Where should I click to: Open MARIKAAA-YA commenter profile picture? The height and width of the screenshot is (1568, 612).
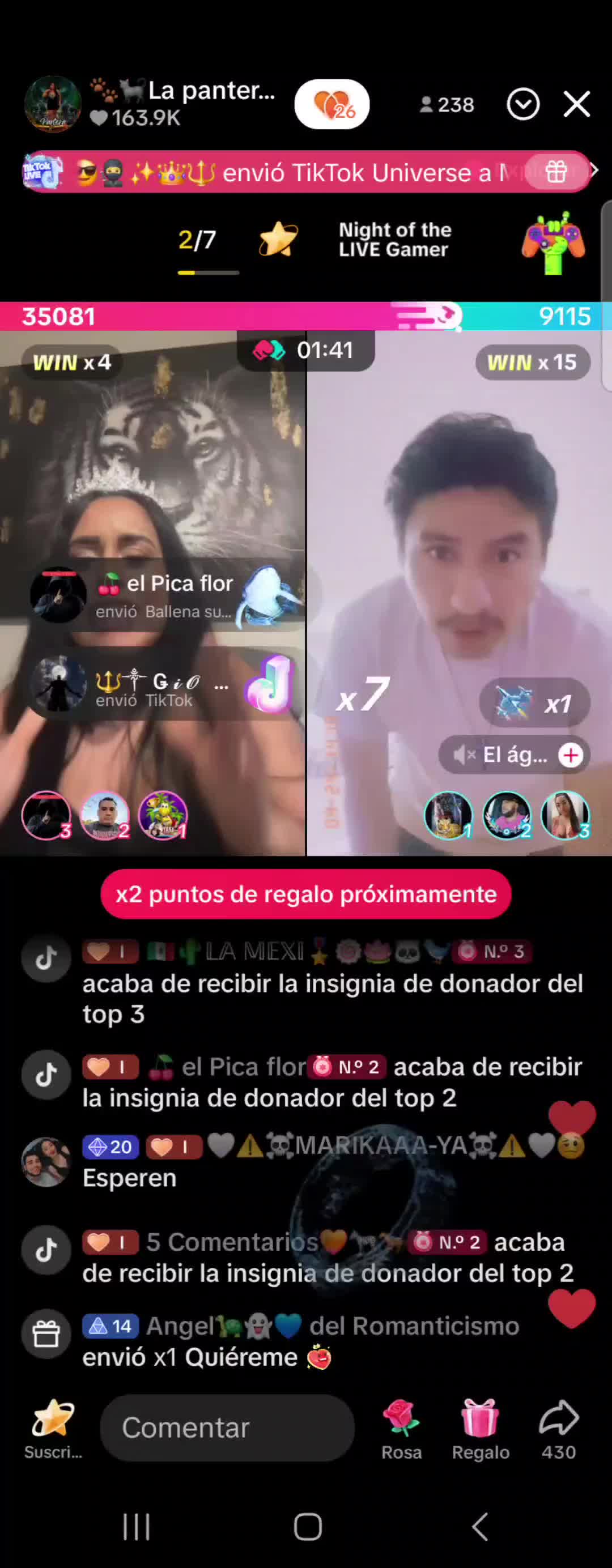pyautogui.click(x=46, y=1162)
